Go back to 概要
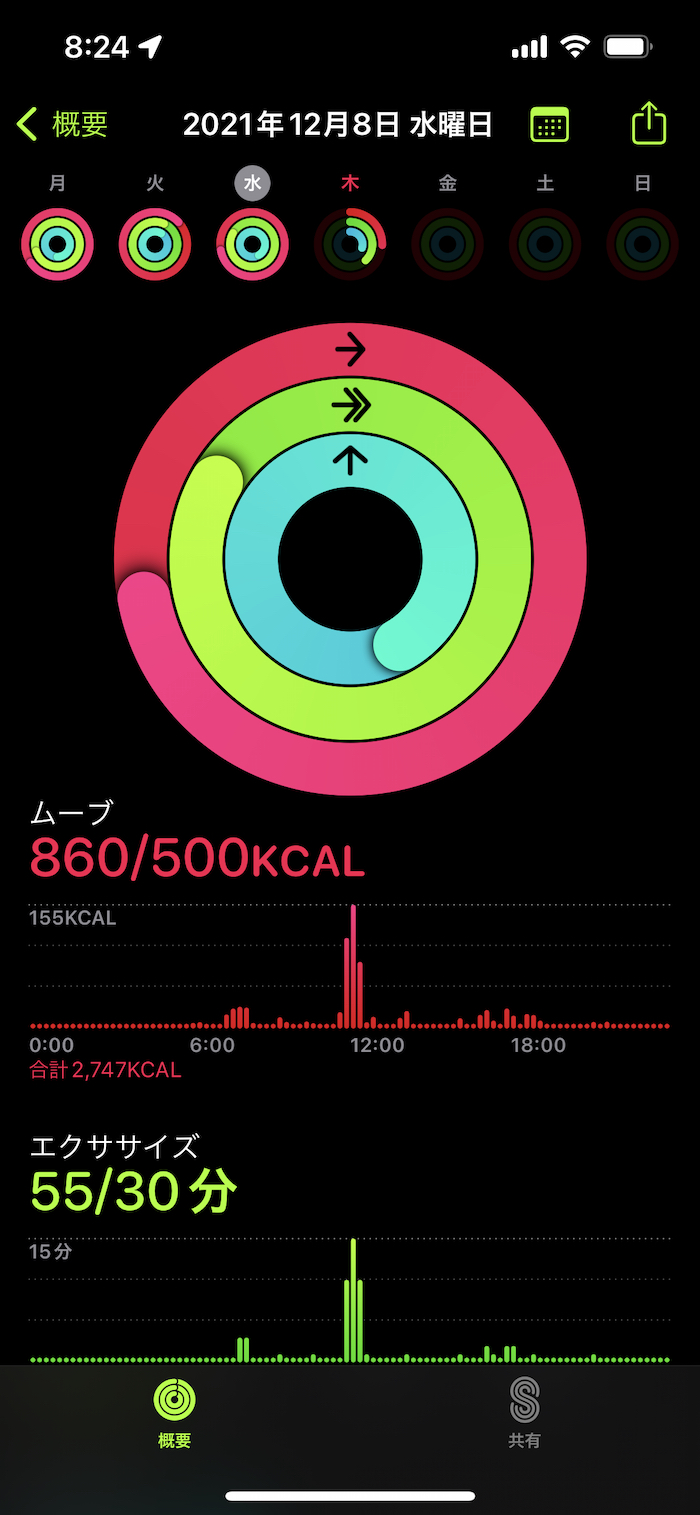 (62, 125)
